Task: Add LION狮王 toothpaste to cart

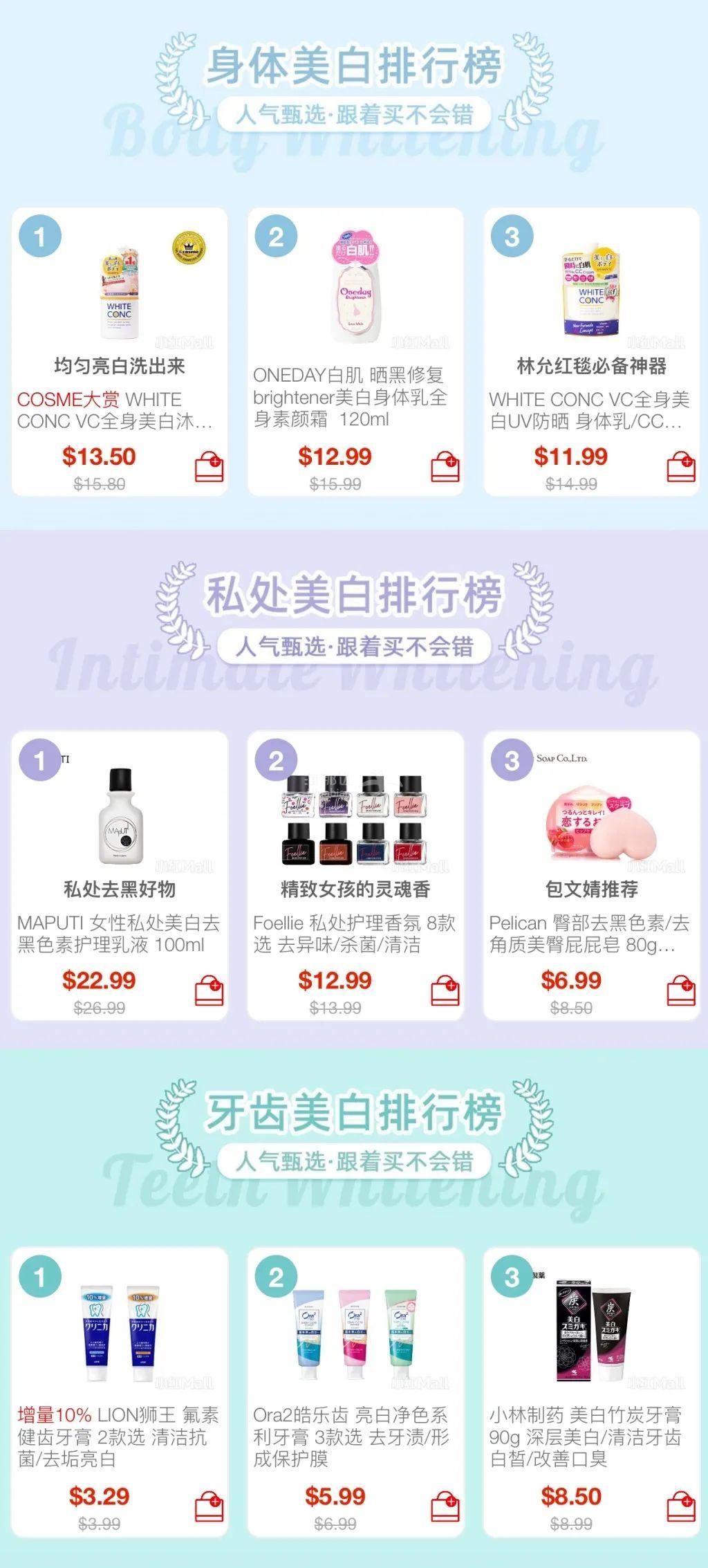Action: 209,1506
